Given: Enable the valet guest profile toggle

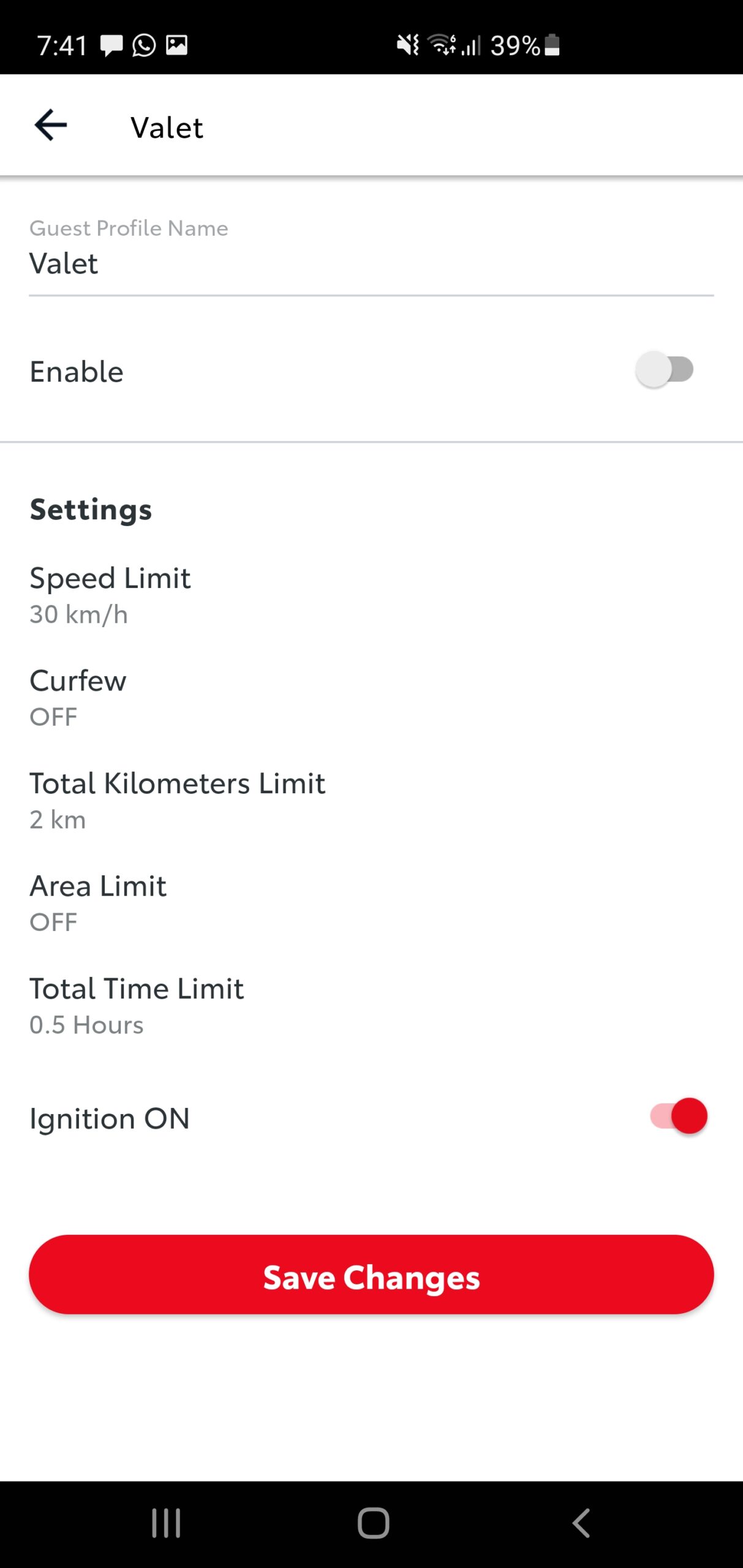Looking at the screenshot, I should (x=666, y=370).
